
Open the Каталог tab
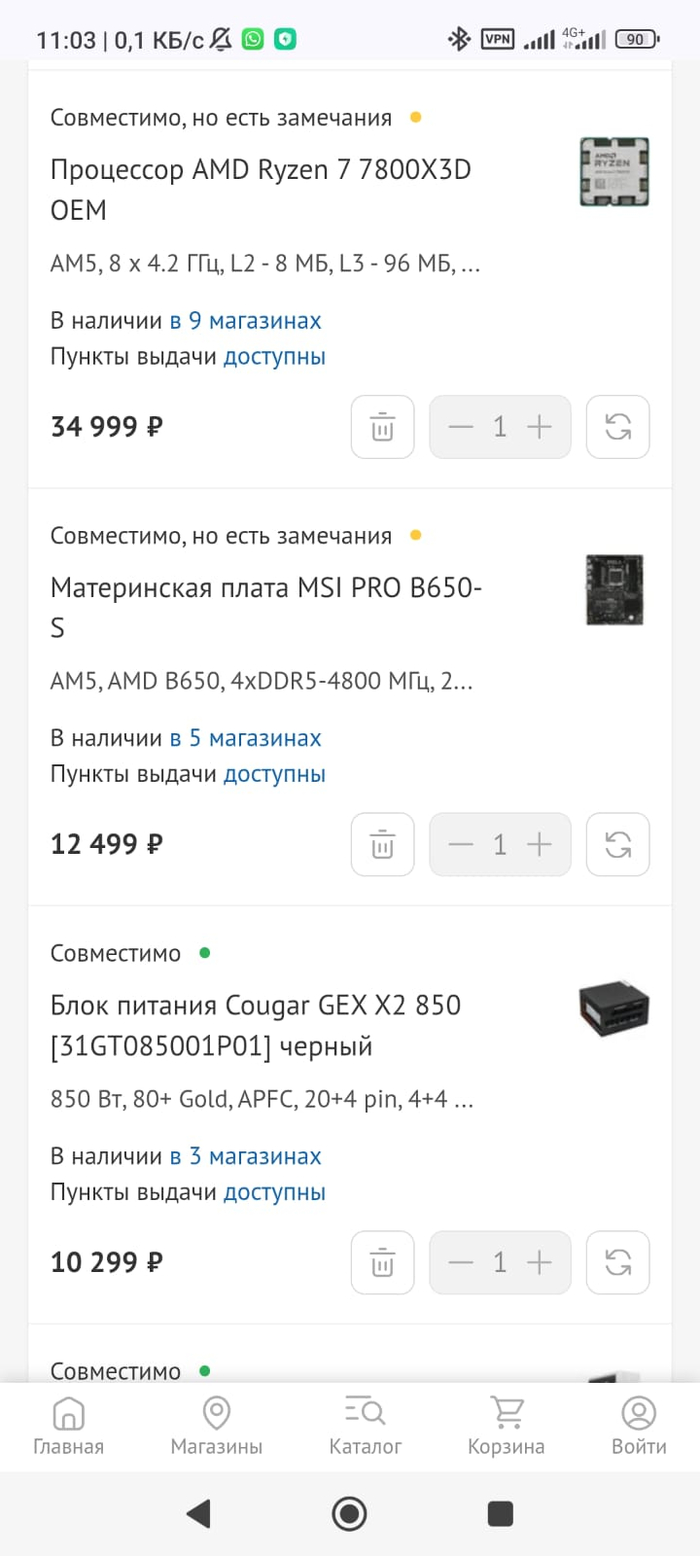pyautogui.click(x=365, y=1427)
